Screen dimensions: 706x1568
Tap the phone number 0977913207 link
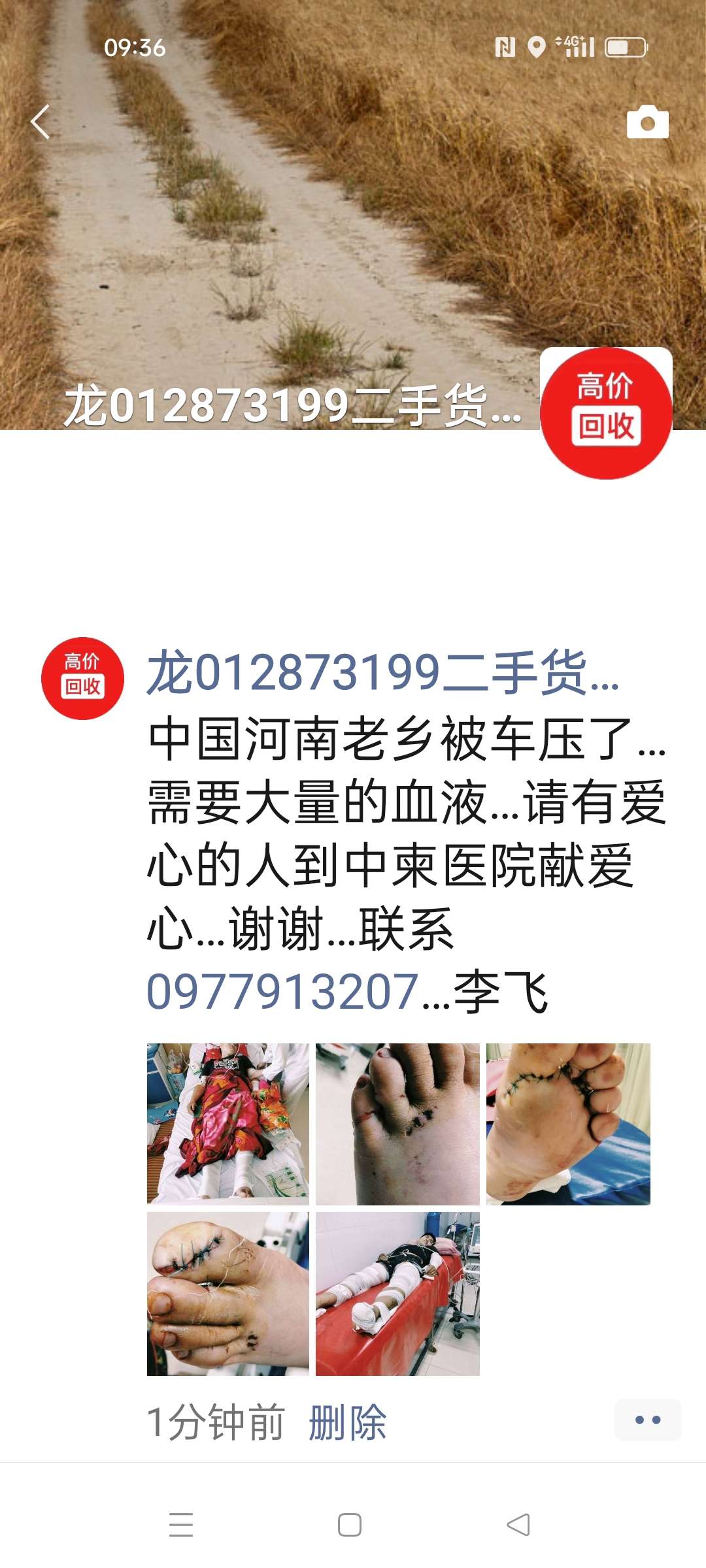coord(282,992)
